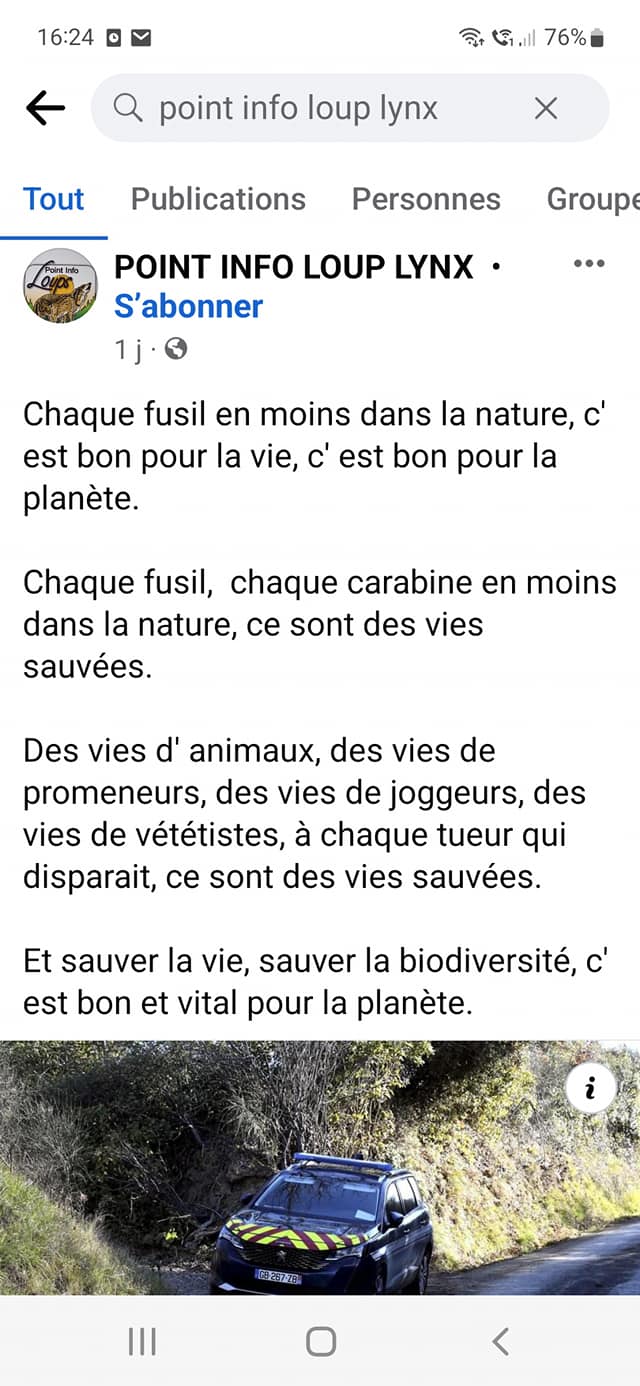The image size is (640, 1386).
Task: Open POINT INFO LOUP LYNX page name
Action: 294,267
